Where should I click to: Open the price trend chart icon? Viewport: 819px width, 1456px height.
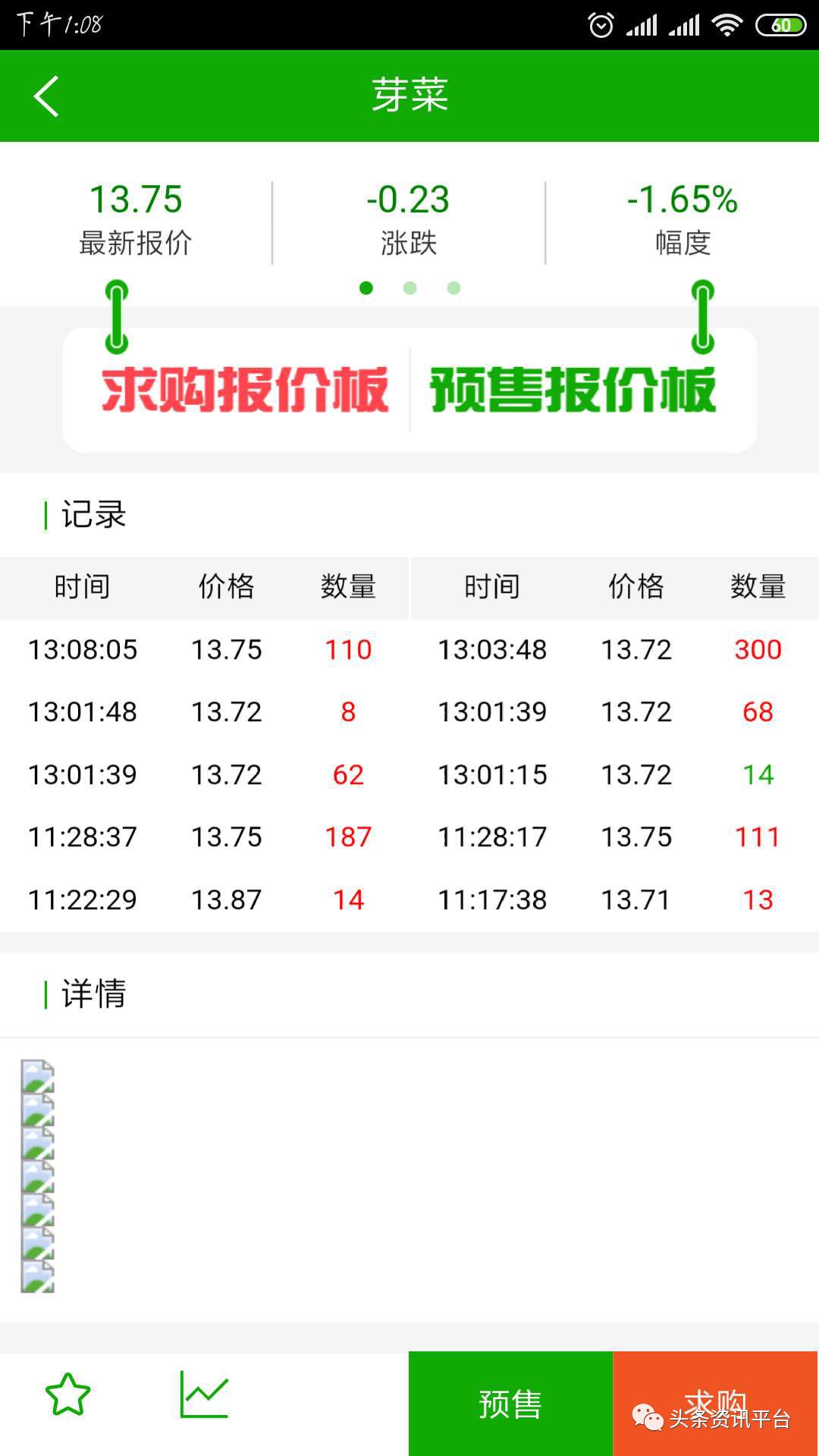[x=204, y=1395]
